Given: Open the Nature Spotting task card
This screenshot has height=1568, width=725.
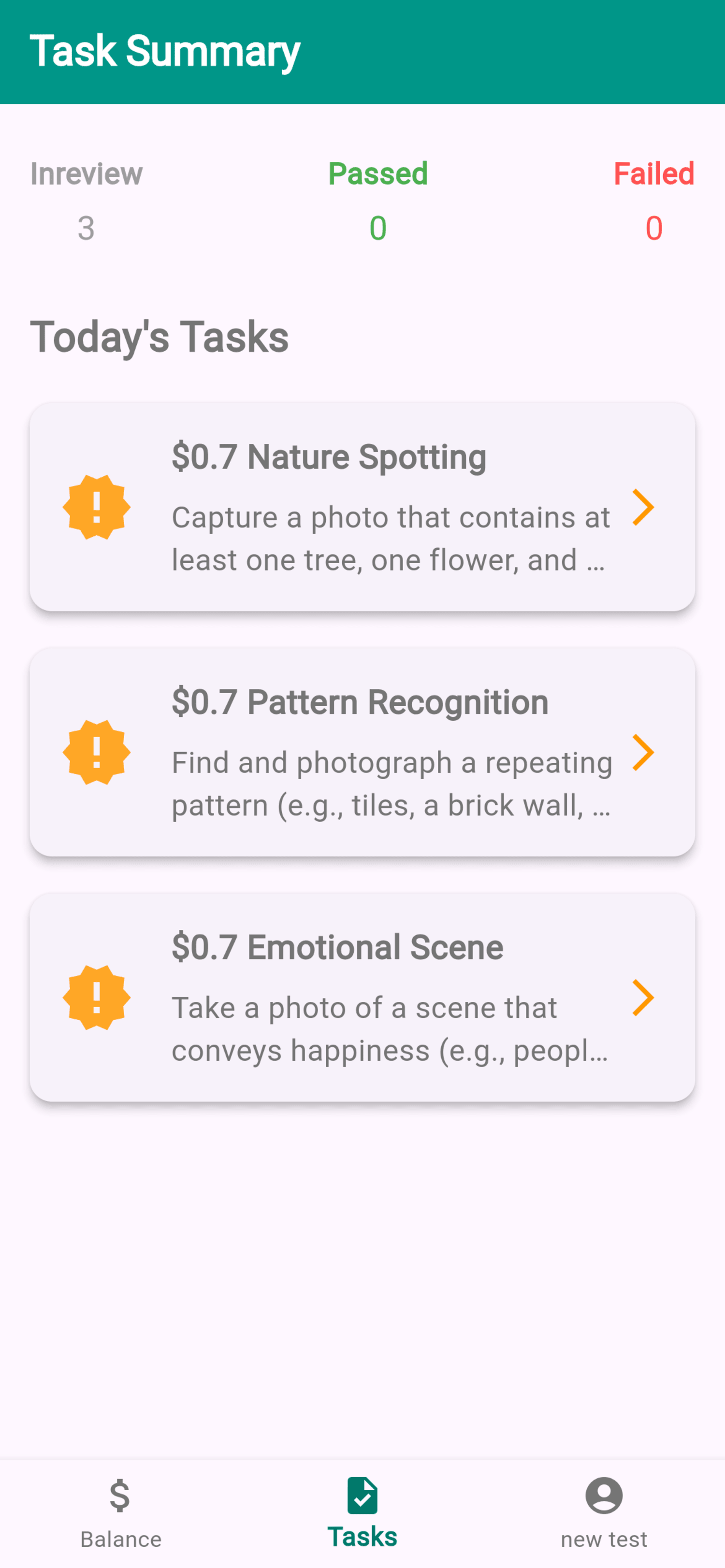Looking at the screenshot, I should tap(362, 506).
